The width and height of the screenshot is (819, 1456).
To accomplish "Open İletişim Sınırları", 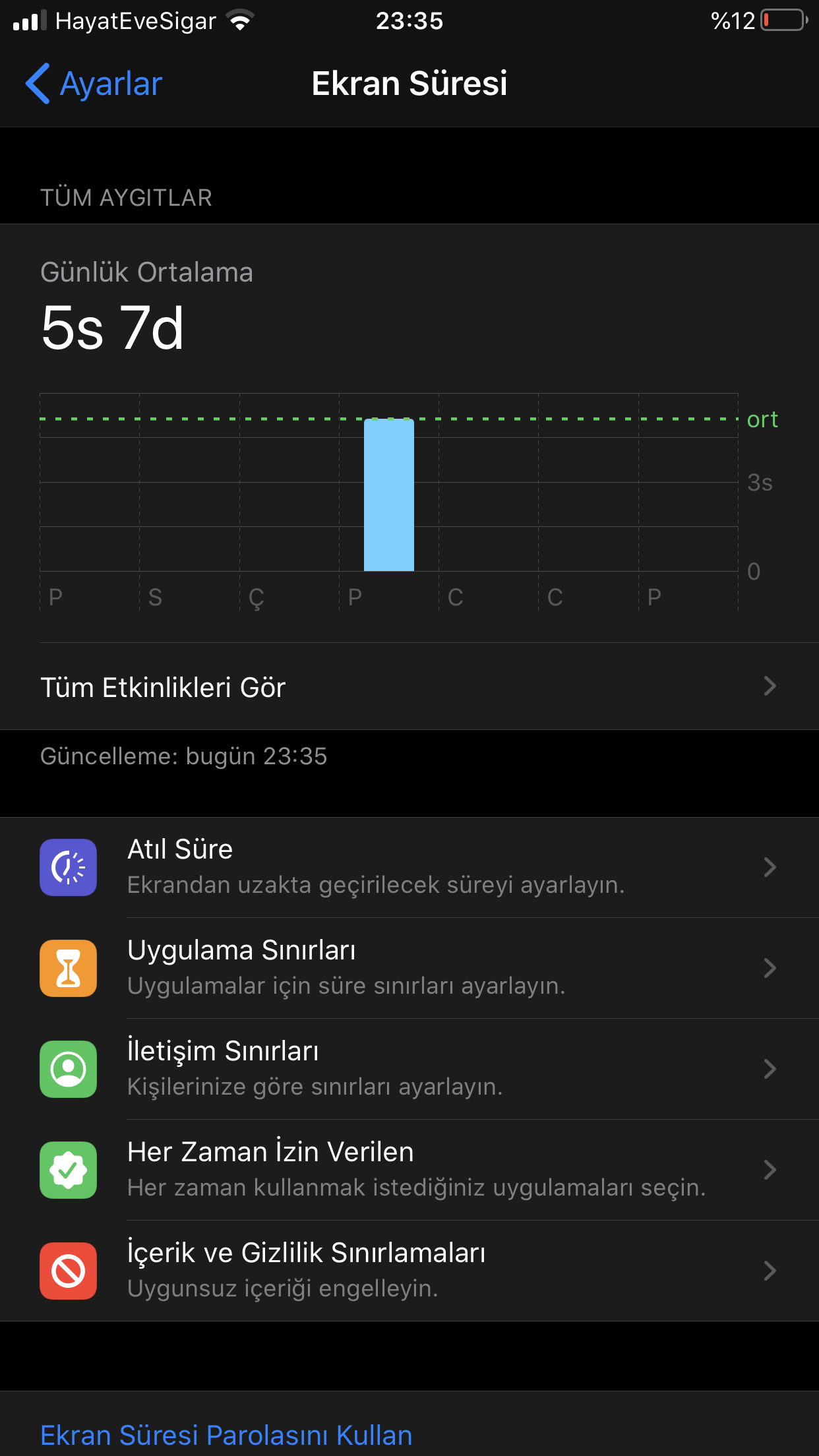I will pyautogui.click(x=409, y=1069).
